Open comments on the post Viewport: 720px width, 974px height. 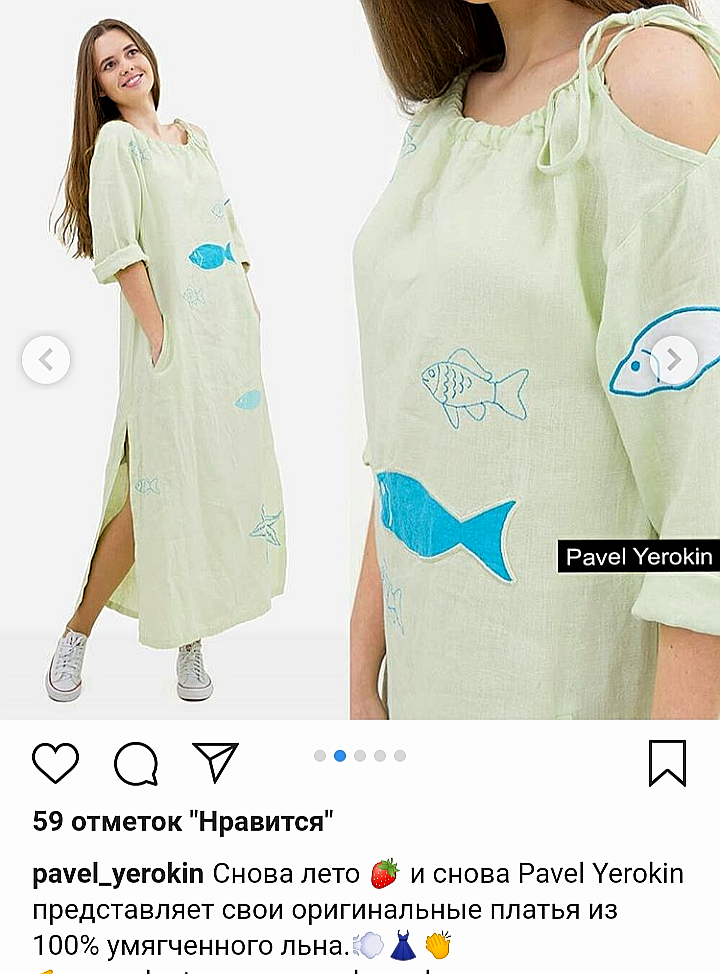tap(136, 764)
